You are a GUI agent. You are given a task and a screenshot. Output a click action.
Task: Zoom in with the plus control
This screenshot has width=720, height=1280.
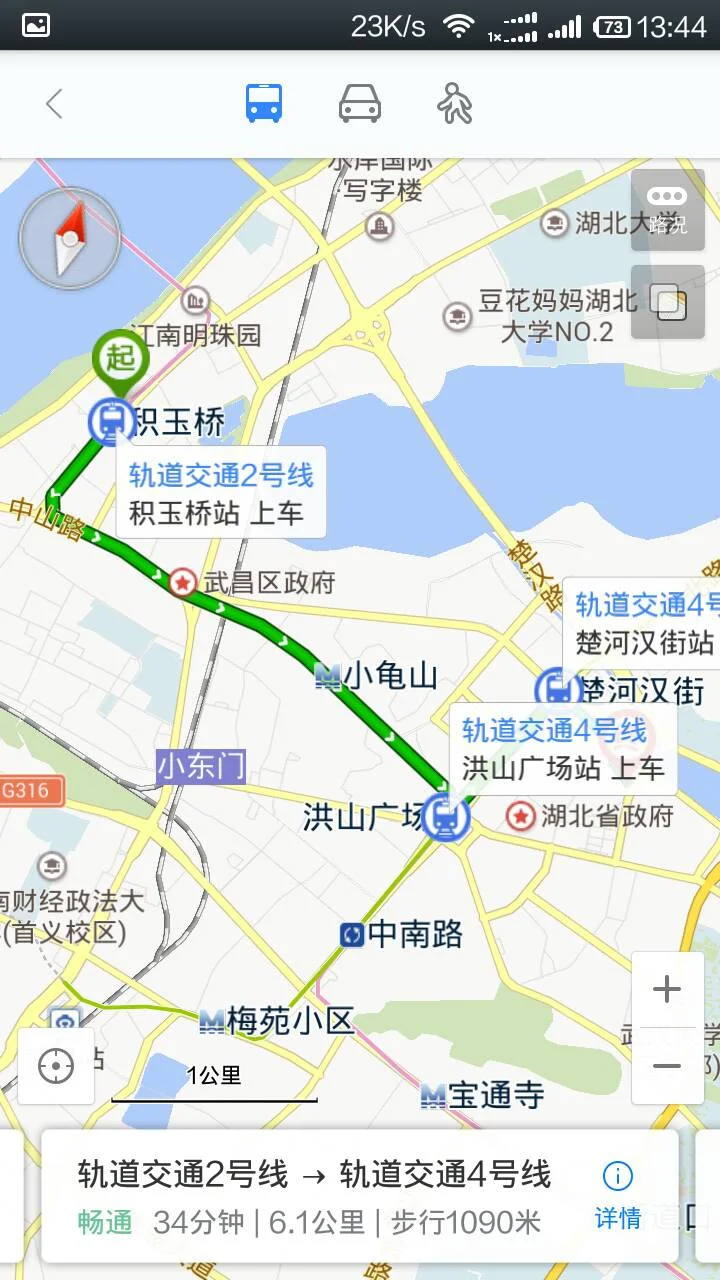(x=667, y=988)
